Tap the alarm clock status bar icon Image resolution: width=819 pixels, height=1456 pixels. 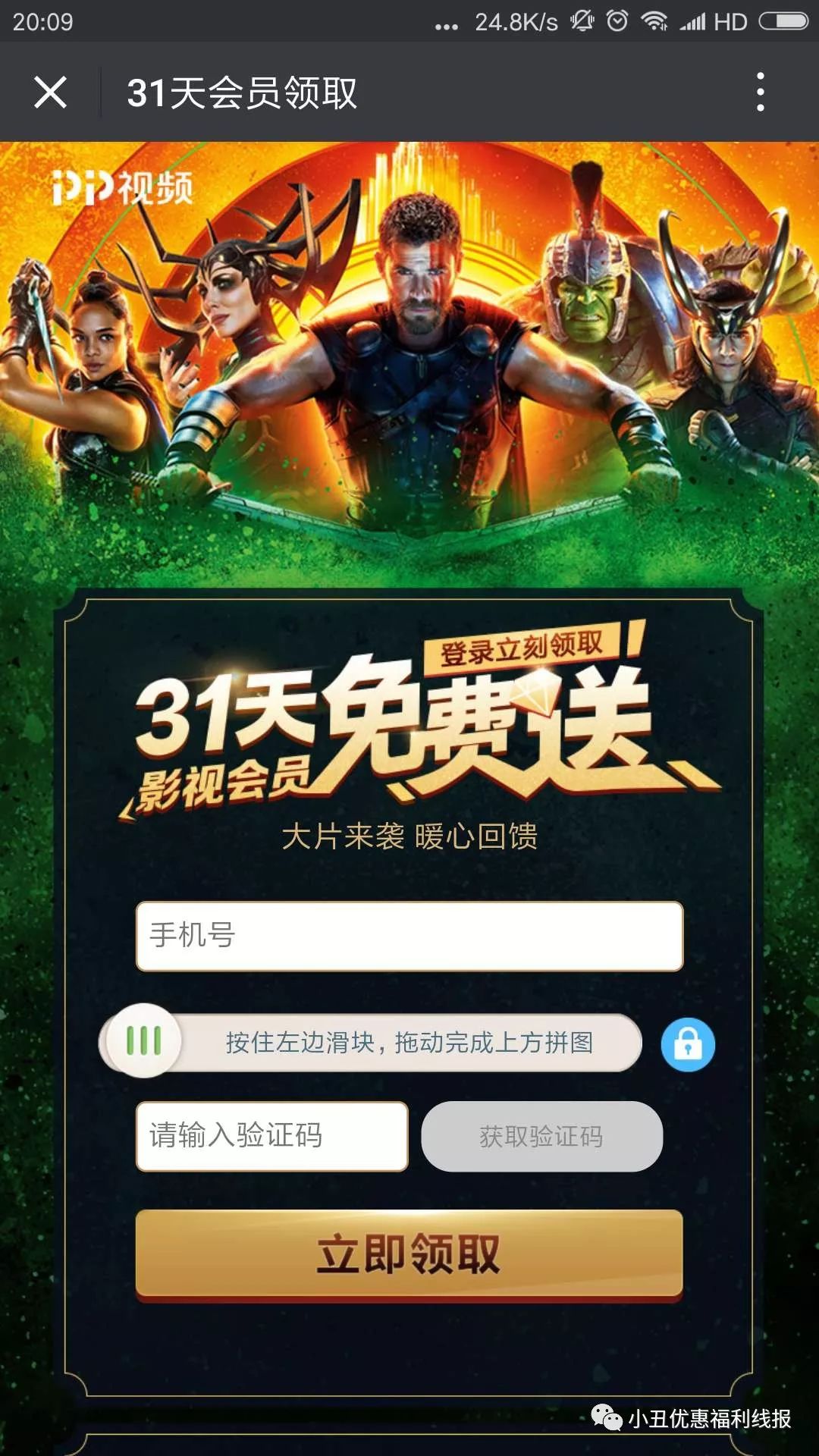(616, 20)
